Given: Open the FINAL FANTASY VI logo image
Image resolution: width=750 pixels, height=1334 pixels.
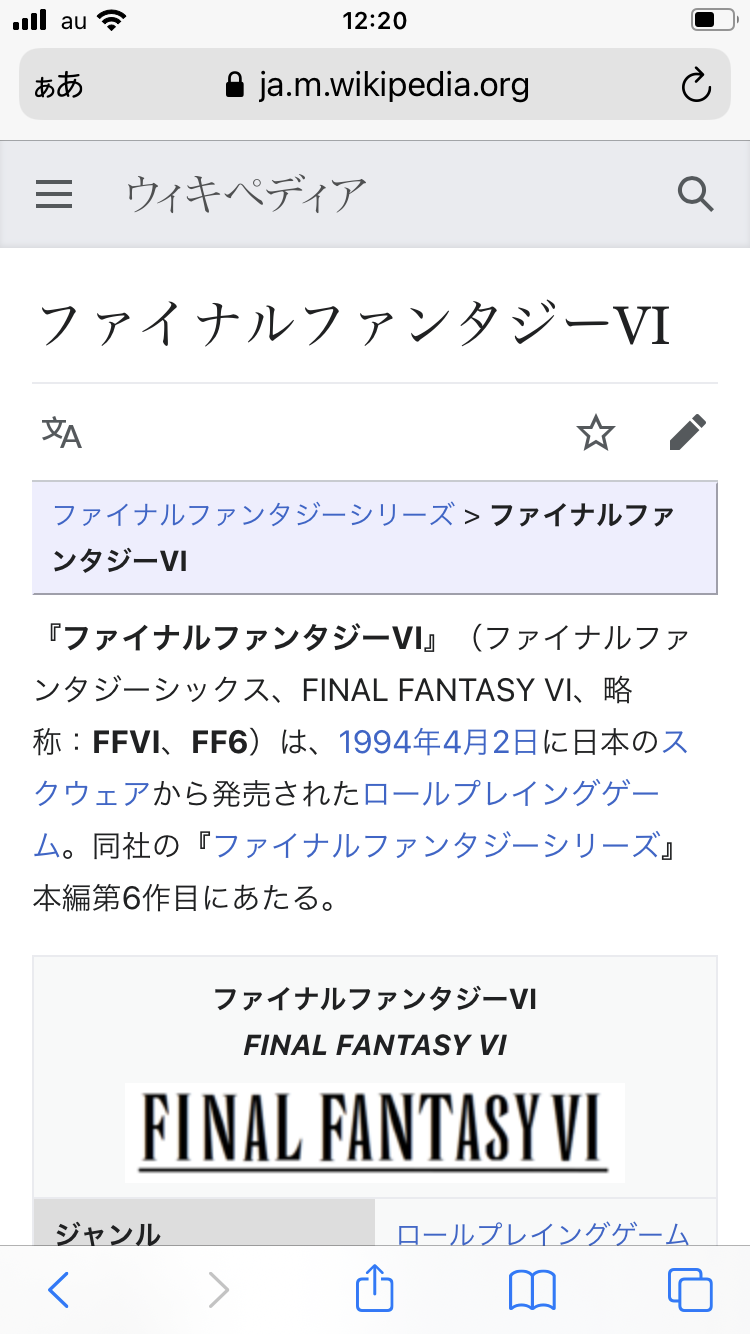Looking at the screenshot, I should click(374, 1131).
